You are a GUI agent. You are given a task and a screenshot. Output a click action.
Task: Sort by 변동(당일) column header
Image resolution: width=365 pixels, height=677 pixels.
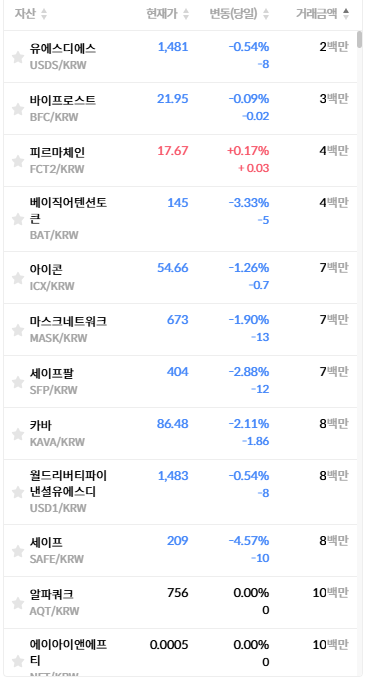[x=239, y=14]
